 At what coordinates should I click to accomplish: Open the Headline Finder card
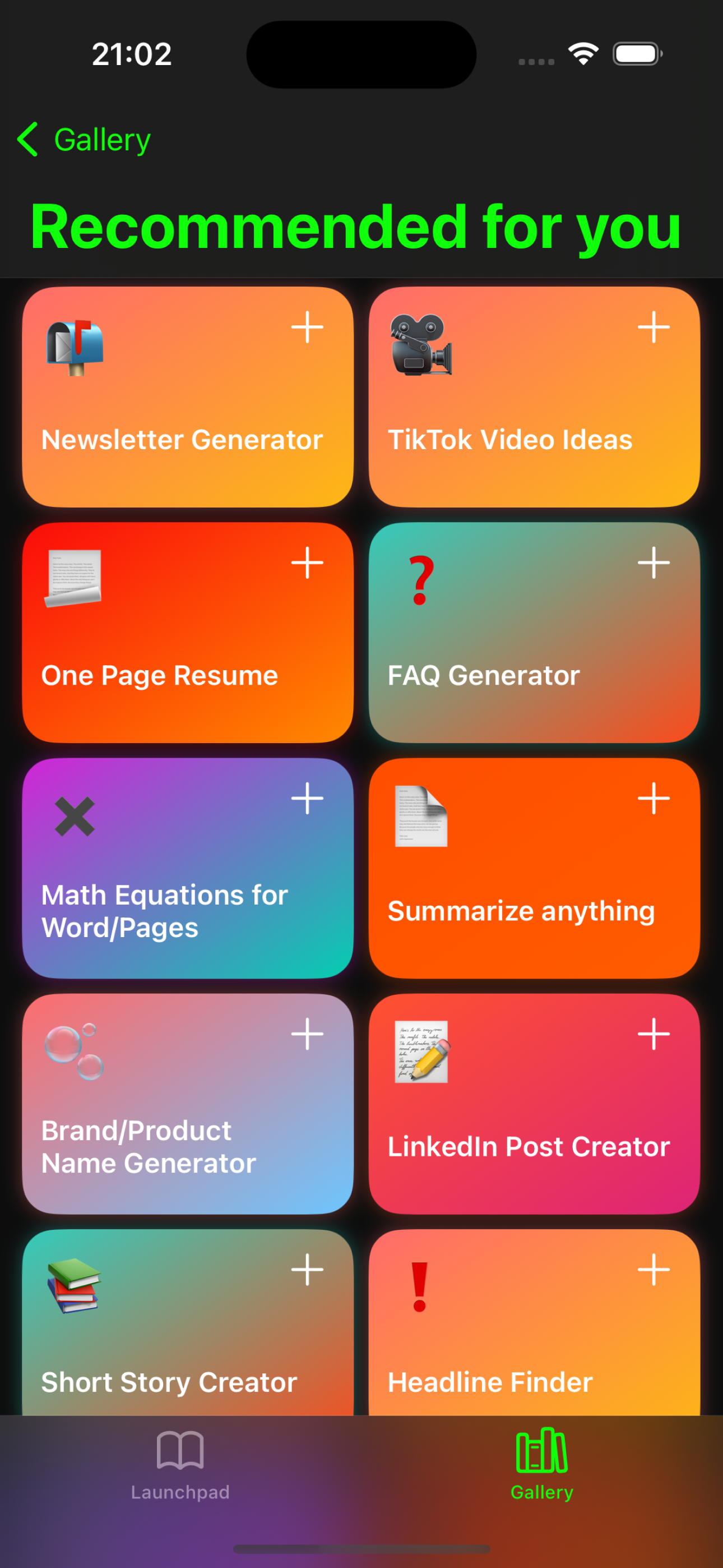pyautogui.click(x=534, y=1322)
